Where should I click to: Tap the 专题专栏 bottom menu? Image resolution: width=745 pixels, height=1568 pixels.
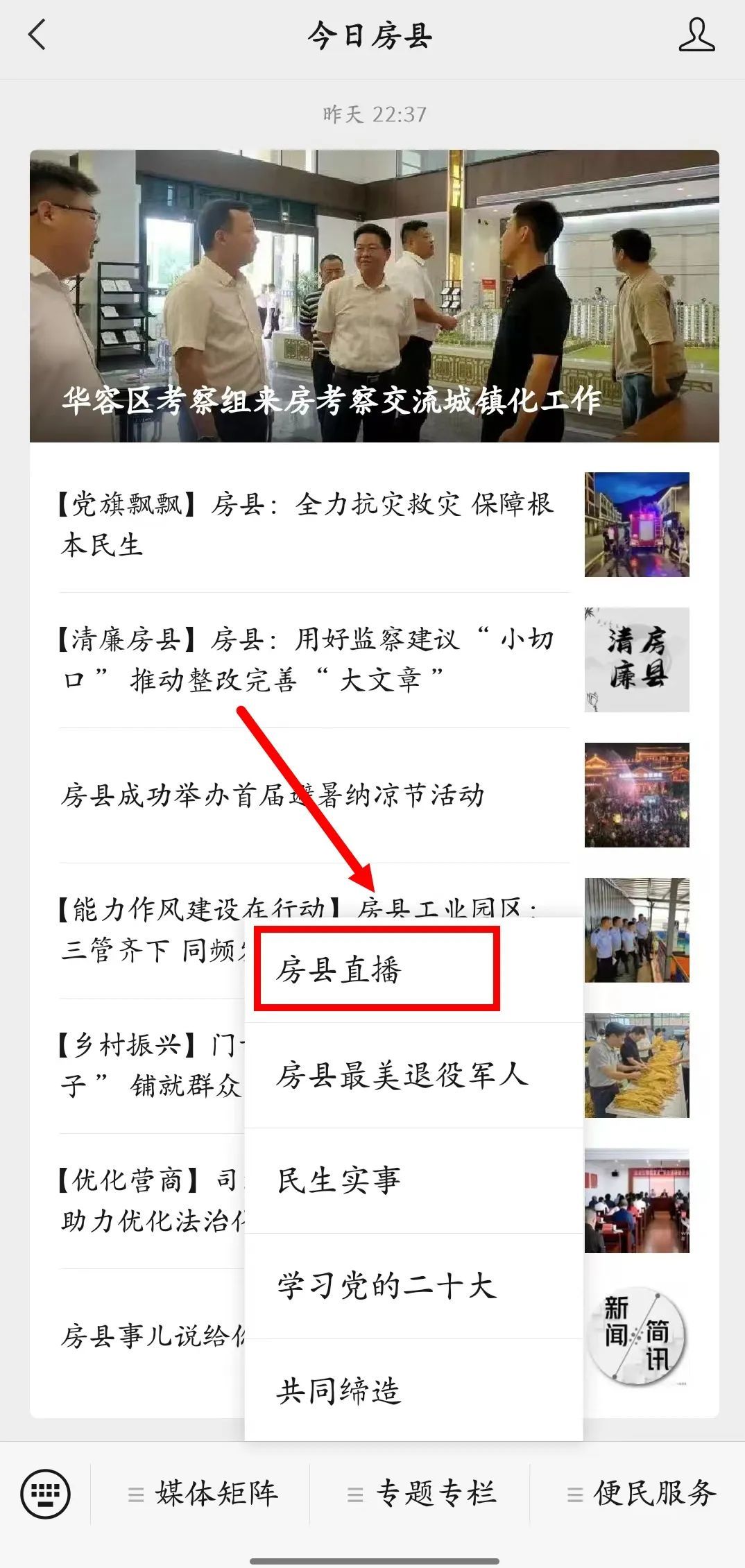point(422,1493)
